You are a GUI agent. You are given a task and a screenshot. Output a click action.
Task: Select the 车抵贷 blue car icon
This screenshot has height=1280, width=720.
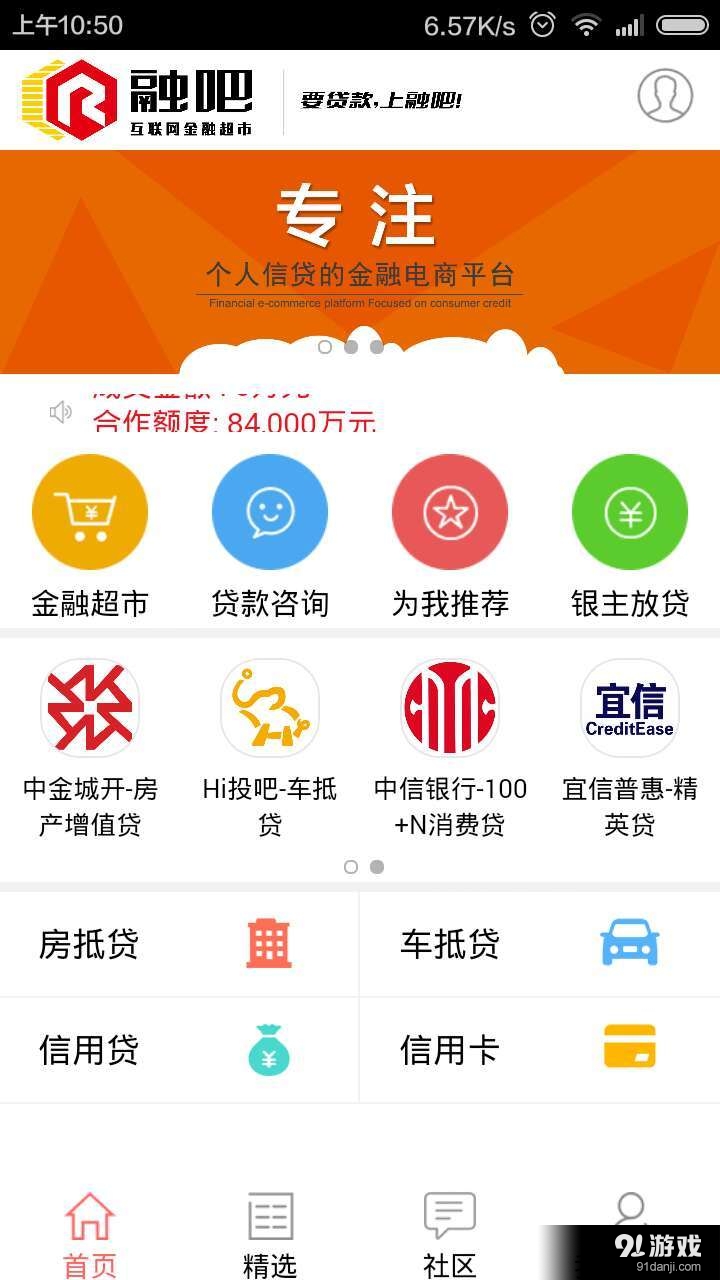point(628,941)
